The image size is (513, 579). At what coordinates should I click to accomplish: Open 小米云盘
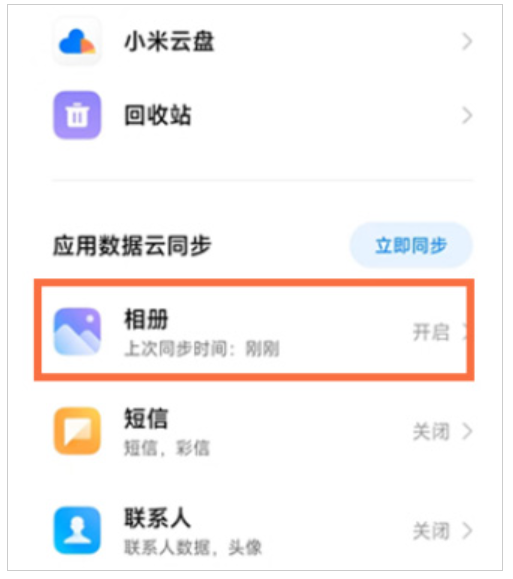263,41
